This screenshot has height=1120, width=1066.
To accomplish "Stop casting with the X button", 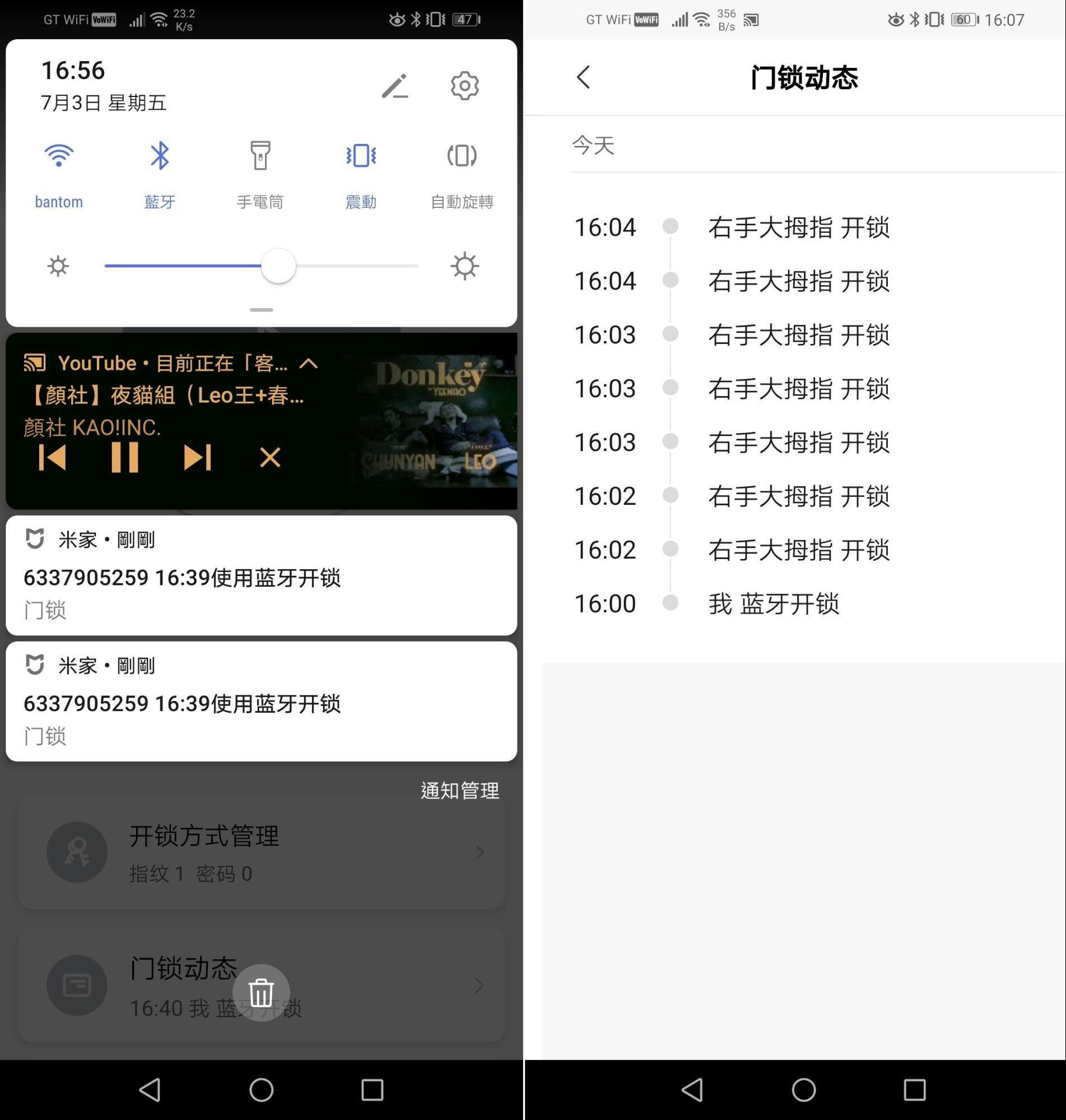I will (270, 457).
